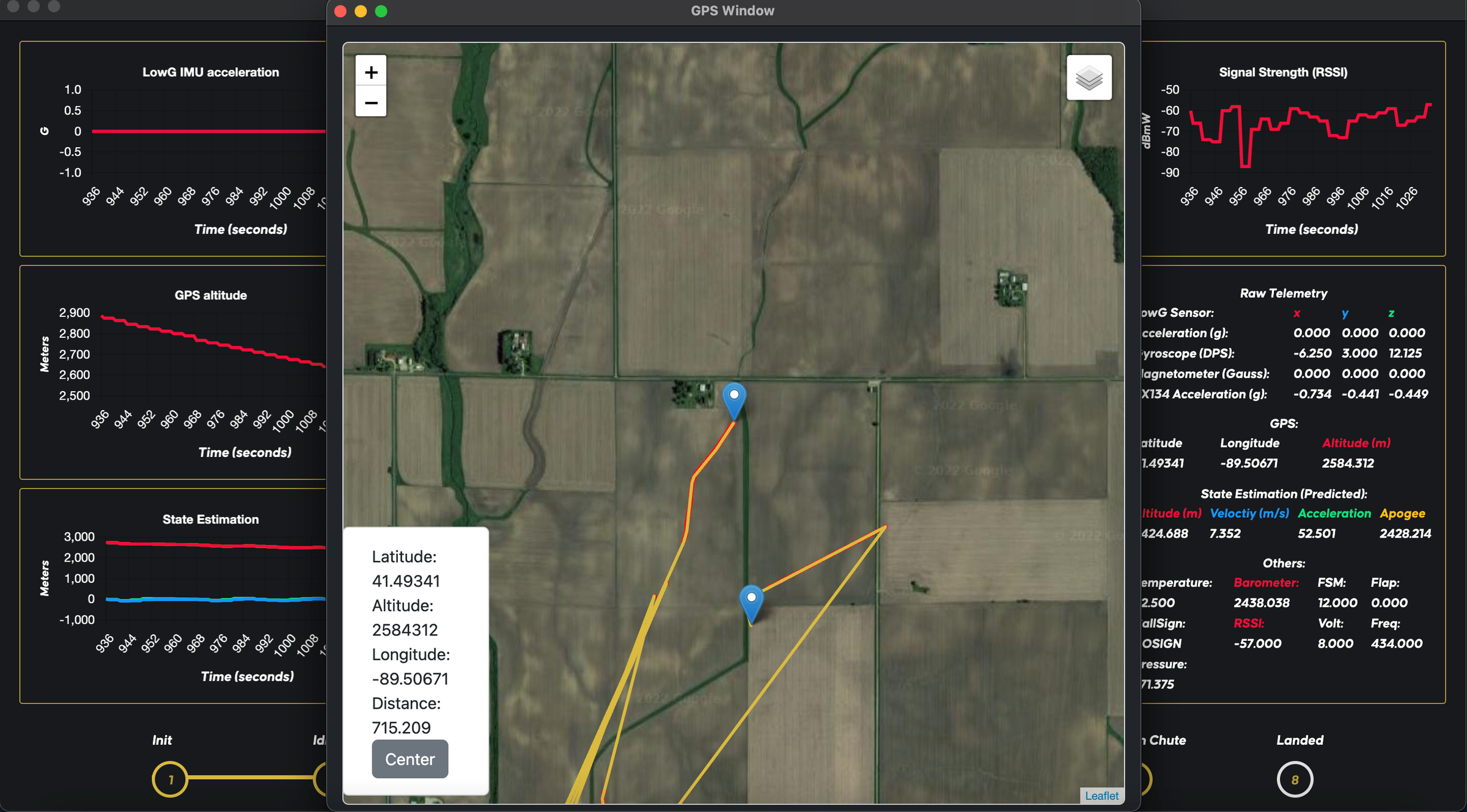Close the GPS Window
1467x812 pixels.
click(x=341, y=11)
